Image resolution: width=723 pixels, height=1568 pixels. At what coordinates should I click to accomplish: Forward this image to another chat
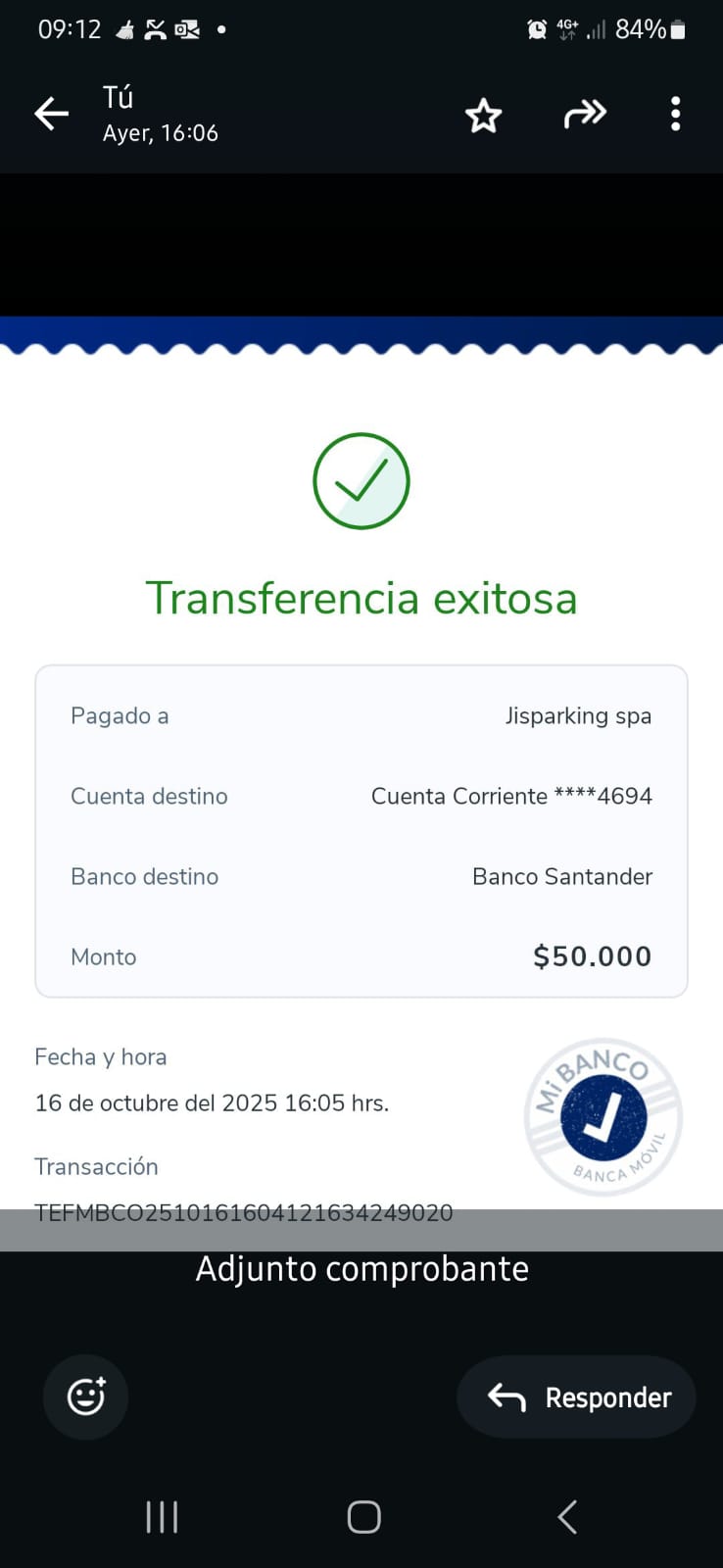(585, 115)
